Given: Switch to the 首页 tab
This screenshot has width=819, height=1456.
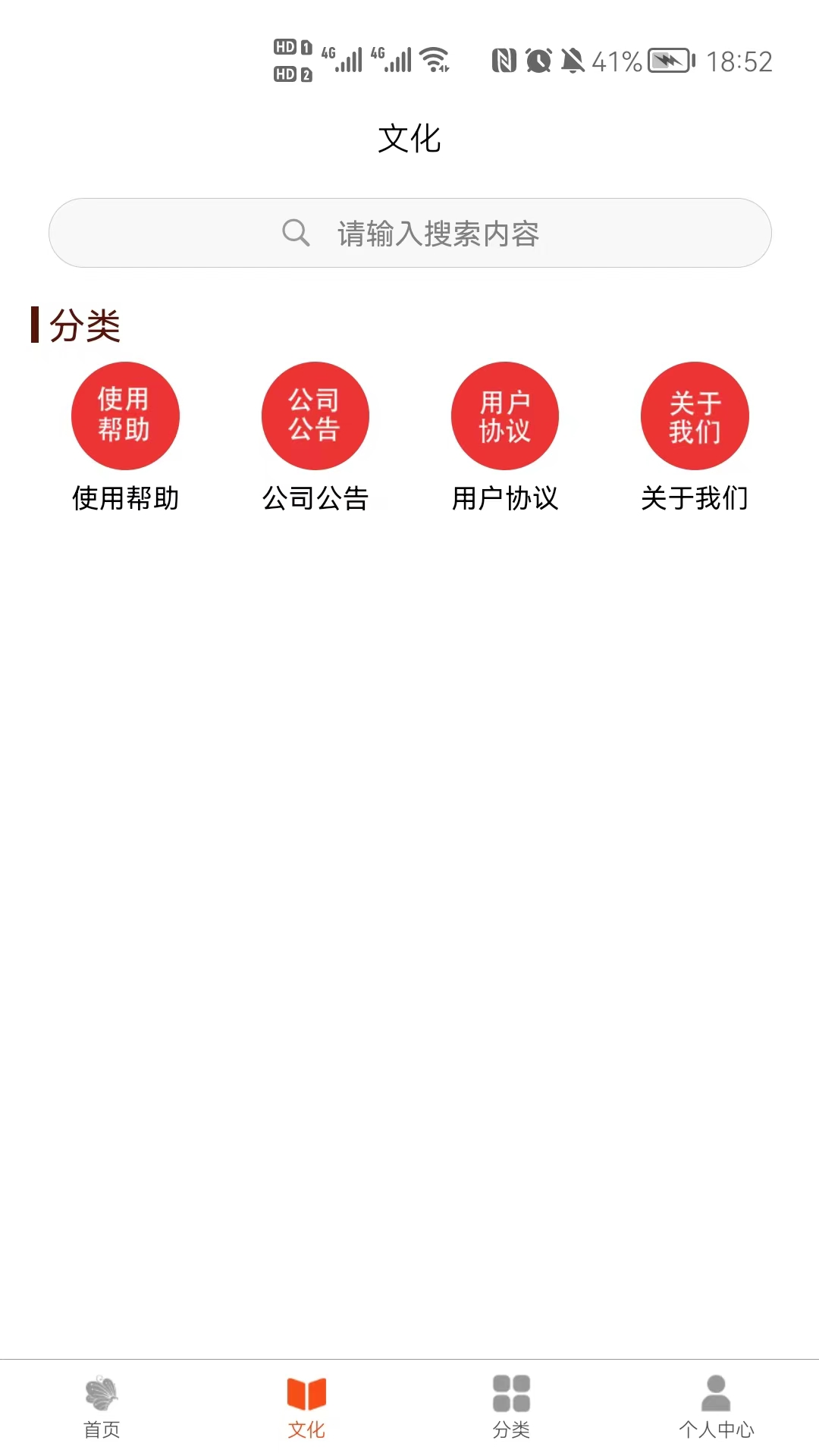Looking at the screenshot, I should 102,1407.
